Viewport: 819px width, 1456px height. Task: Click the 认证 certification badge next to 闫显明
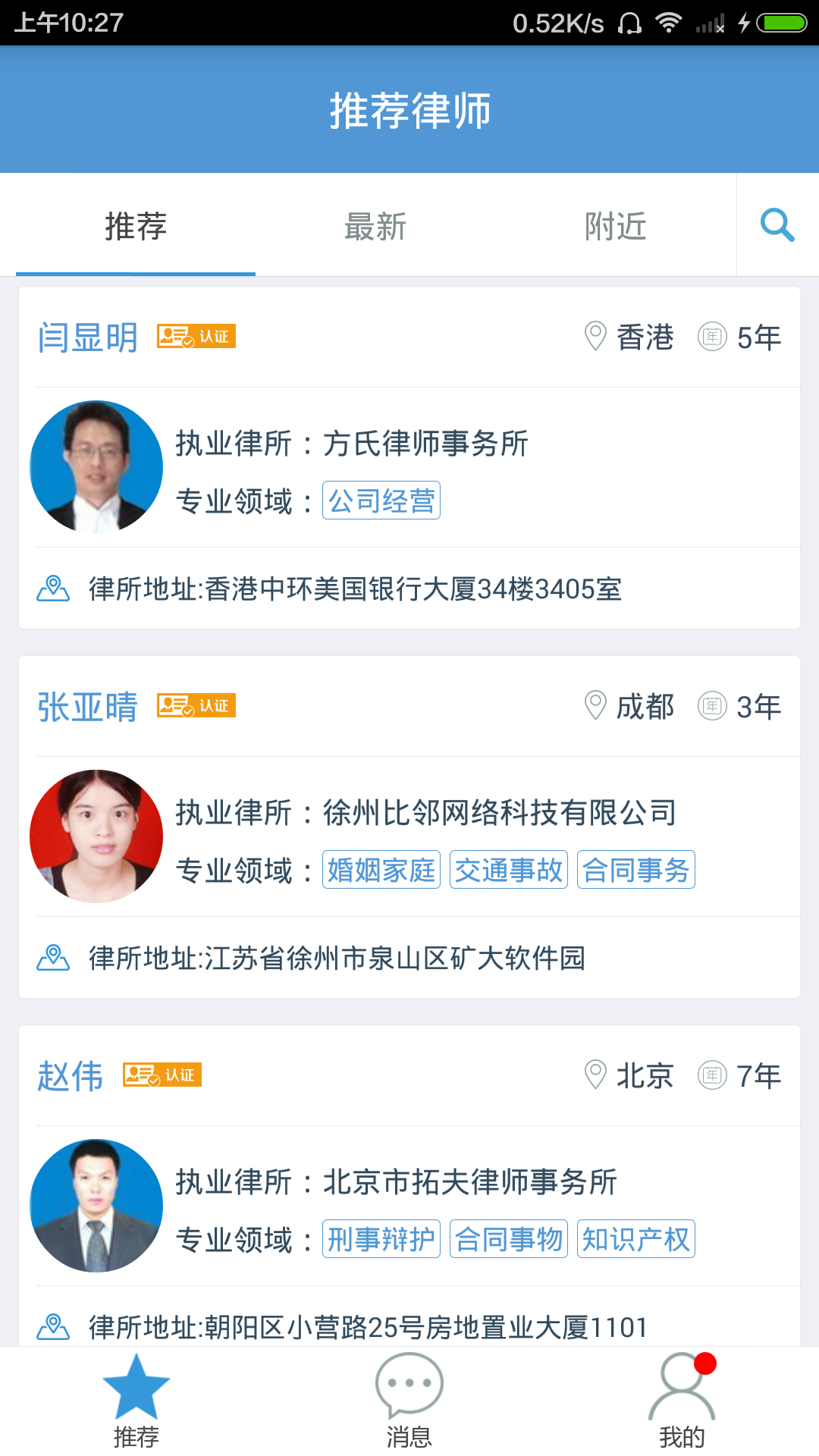coord(196,337)
